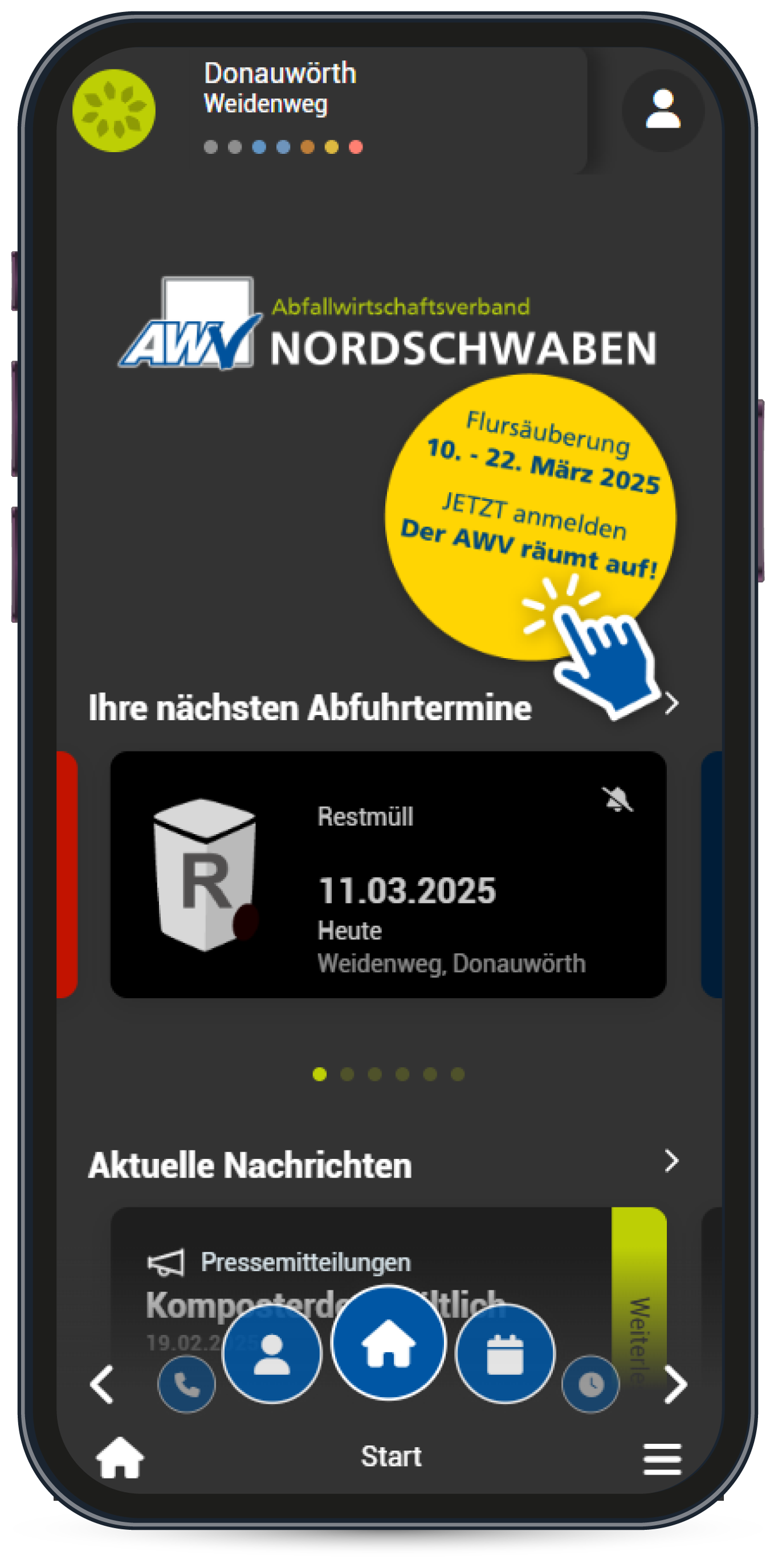Tap the green round logo button
Image resolution: width=774 pixels, height=1568 pixels.
[114, 110]
